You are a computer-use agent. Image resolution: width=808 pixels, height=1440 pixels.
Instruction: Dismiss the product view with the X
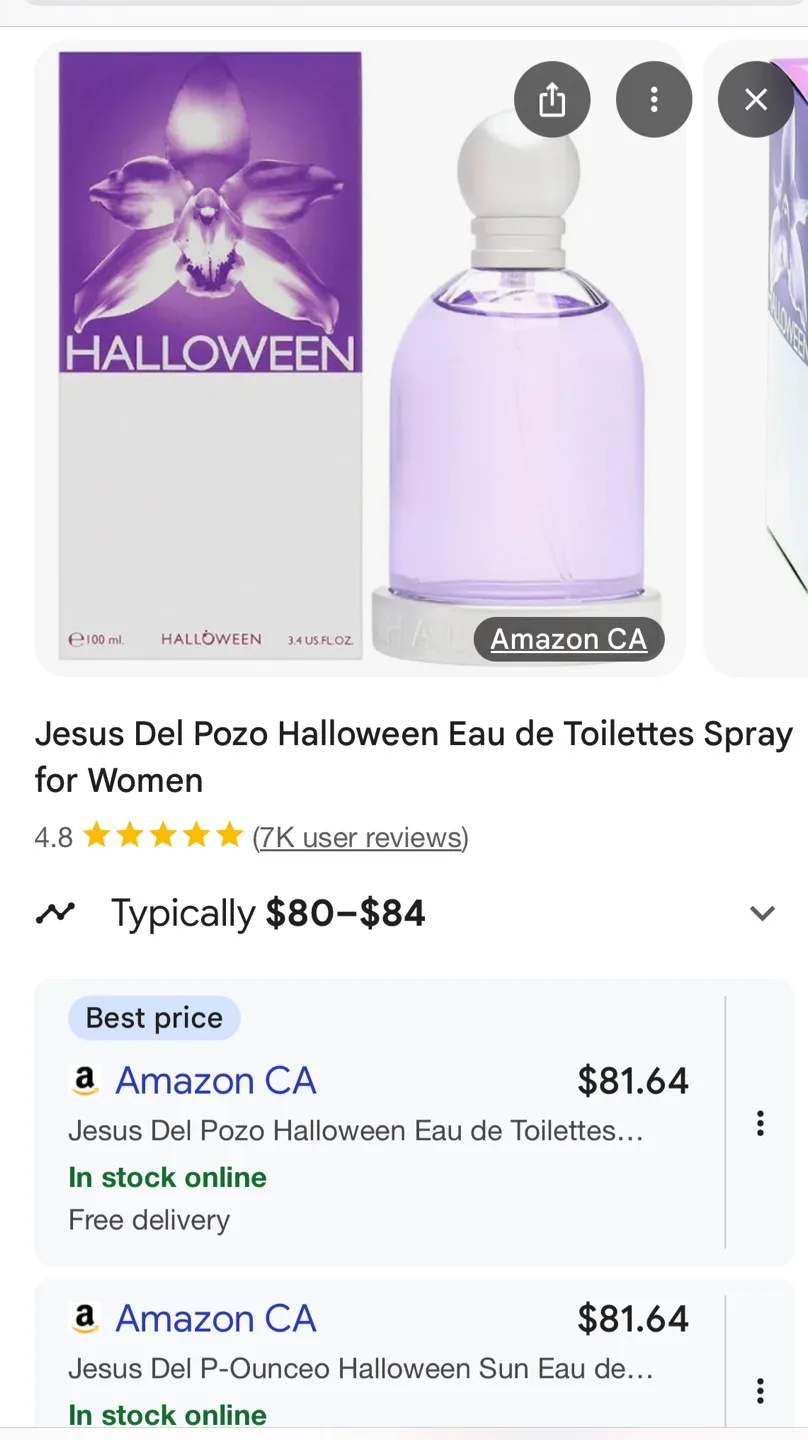tap(756, 99)
